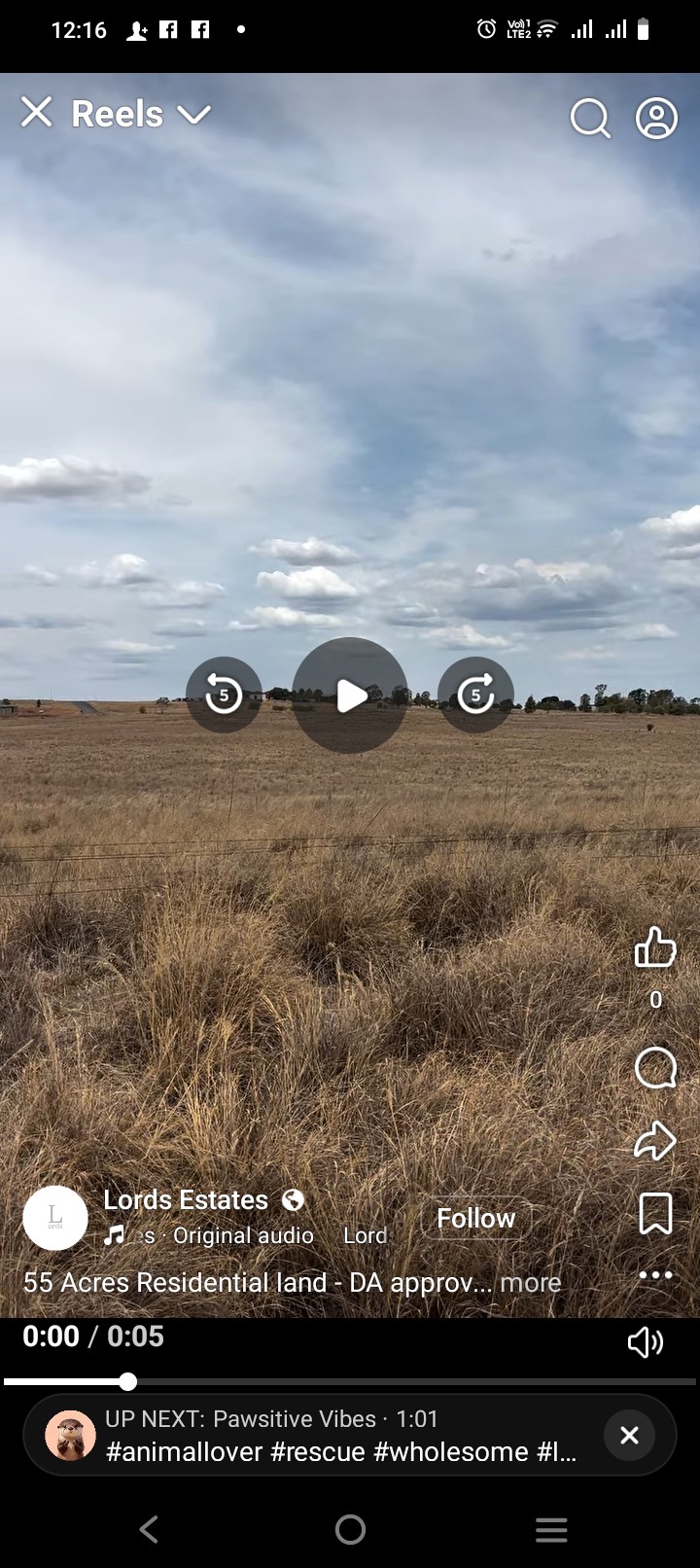Viewport: 700px width, 1568px height.
Task: Open the Reels search
Action: [589, 119]
